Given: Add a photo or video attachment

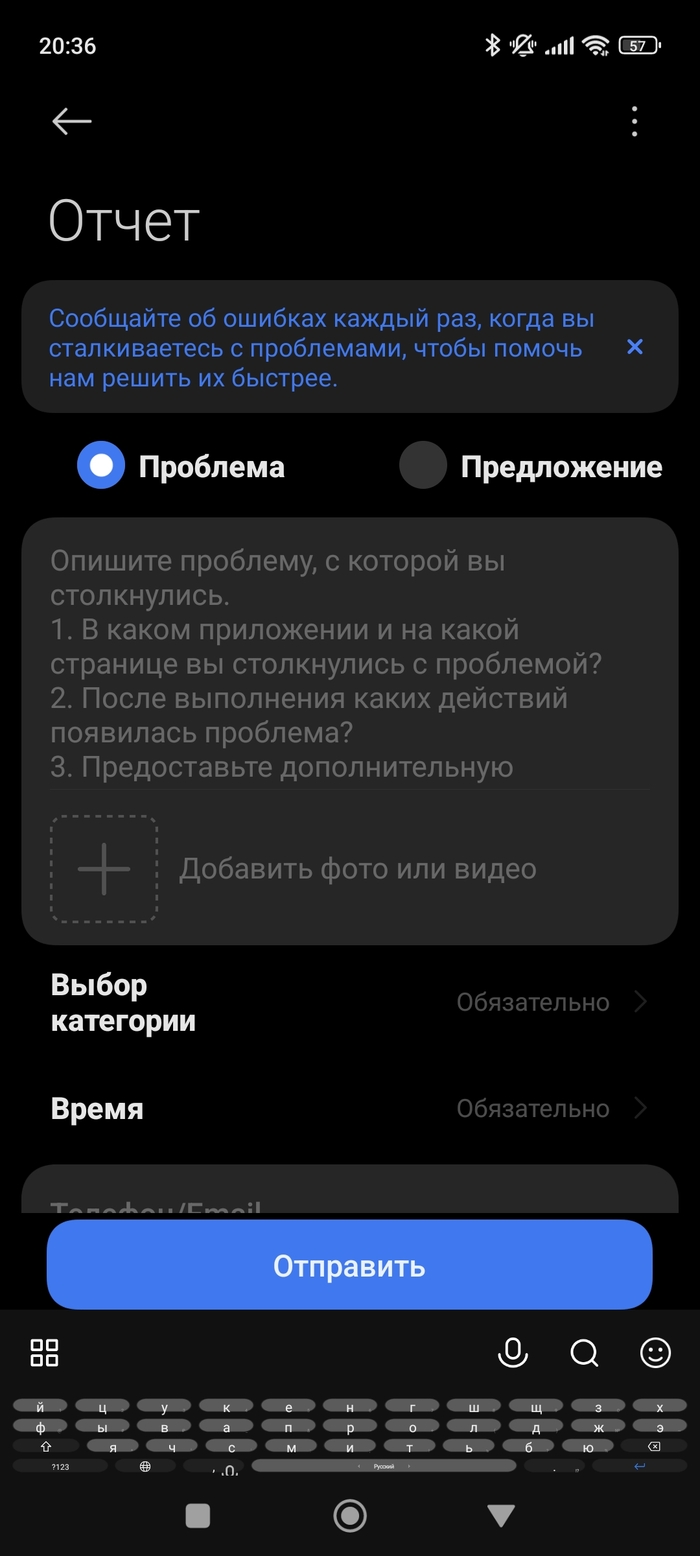Looking at the screenshot, I should [104, 869].
